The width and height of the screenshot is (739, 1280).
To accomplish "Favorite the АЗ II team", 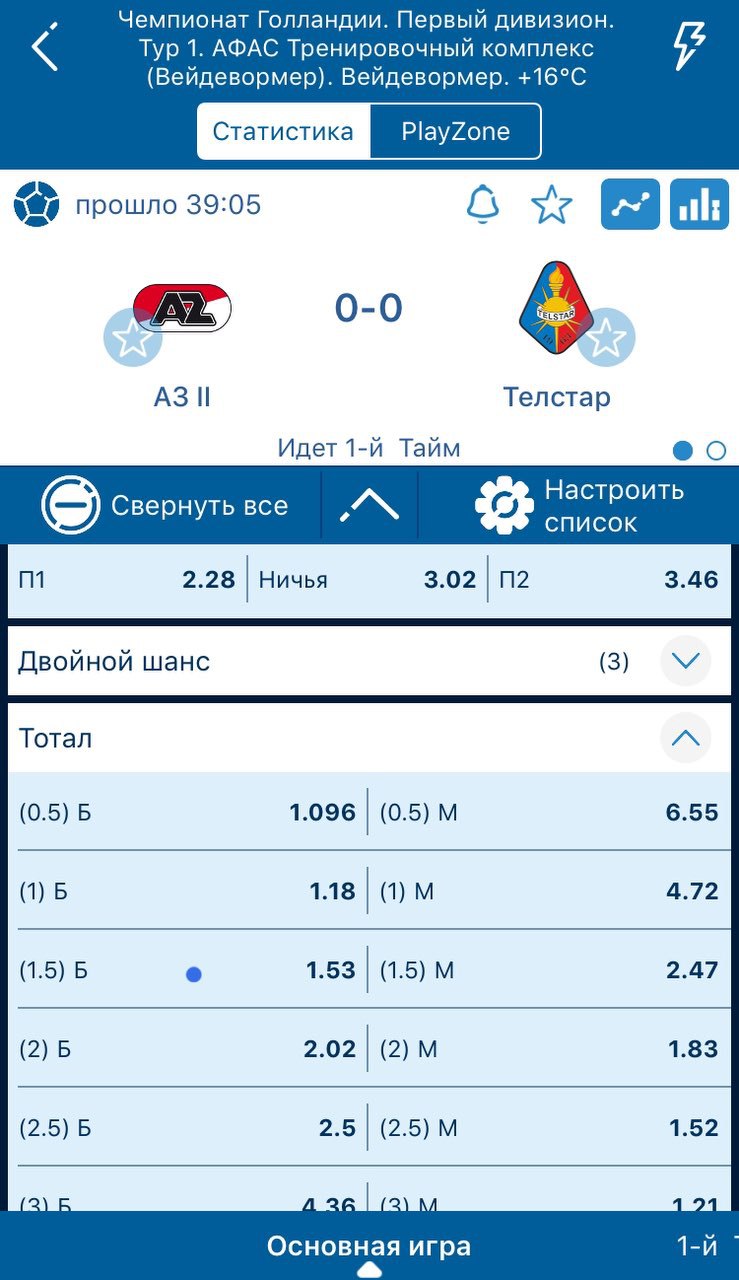I will 133,339.
